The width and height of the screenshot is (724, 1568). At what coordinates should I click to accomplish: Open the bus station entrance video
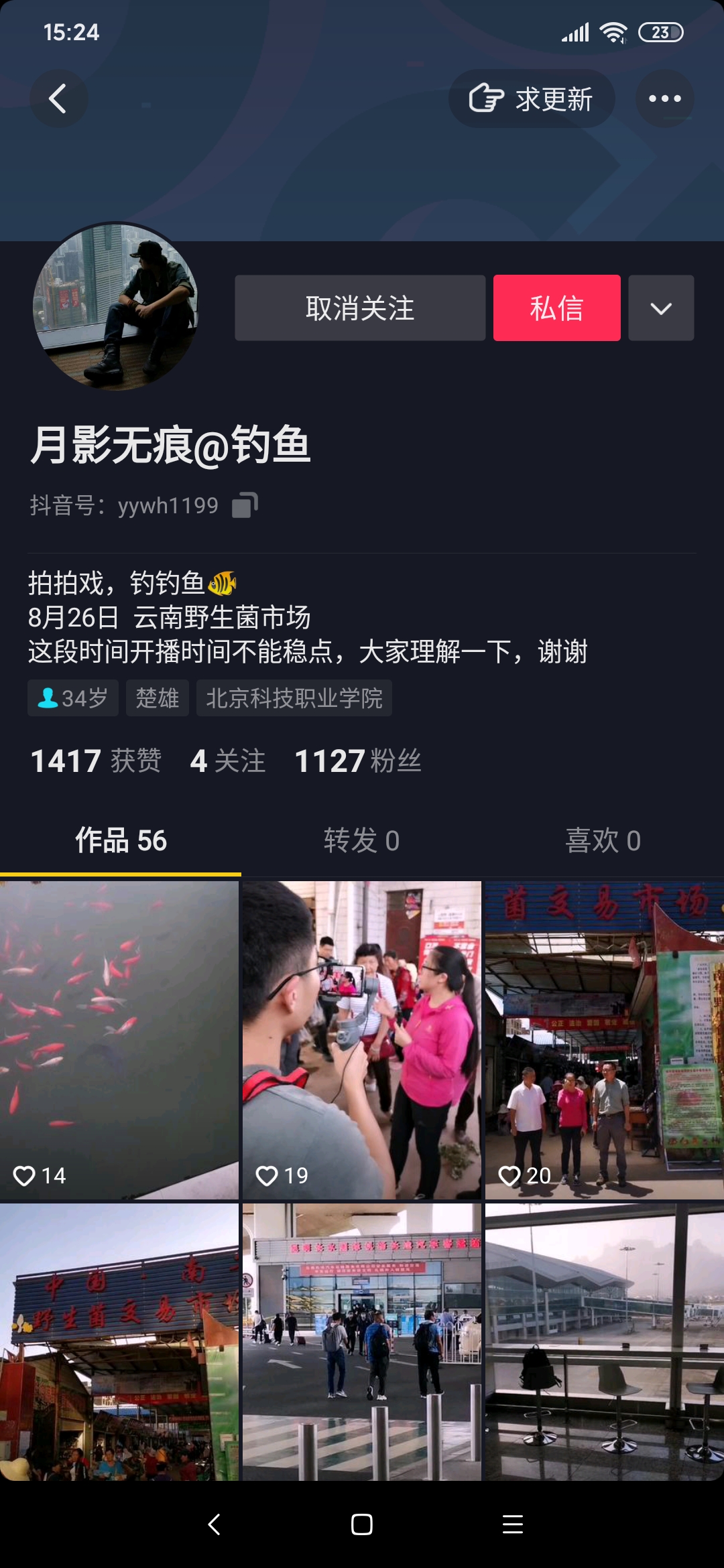(361, 1342)
